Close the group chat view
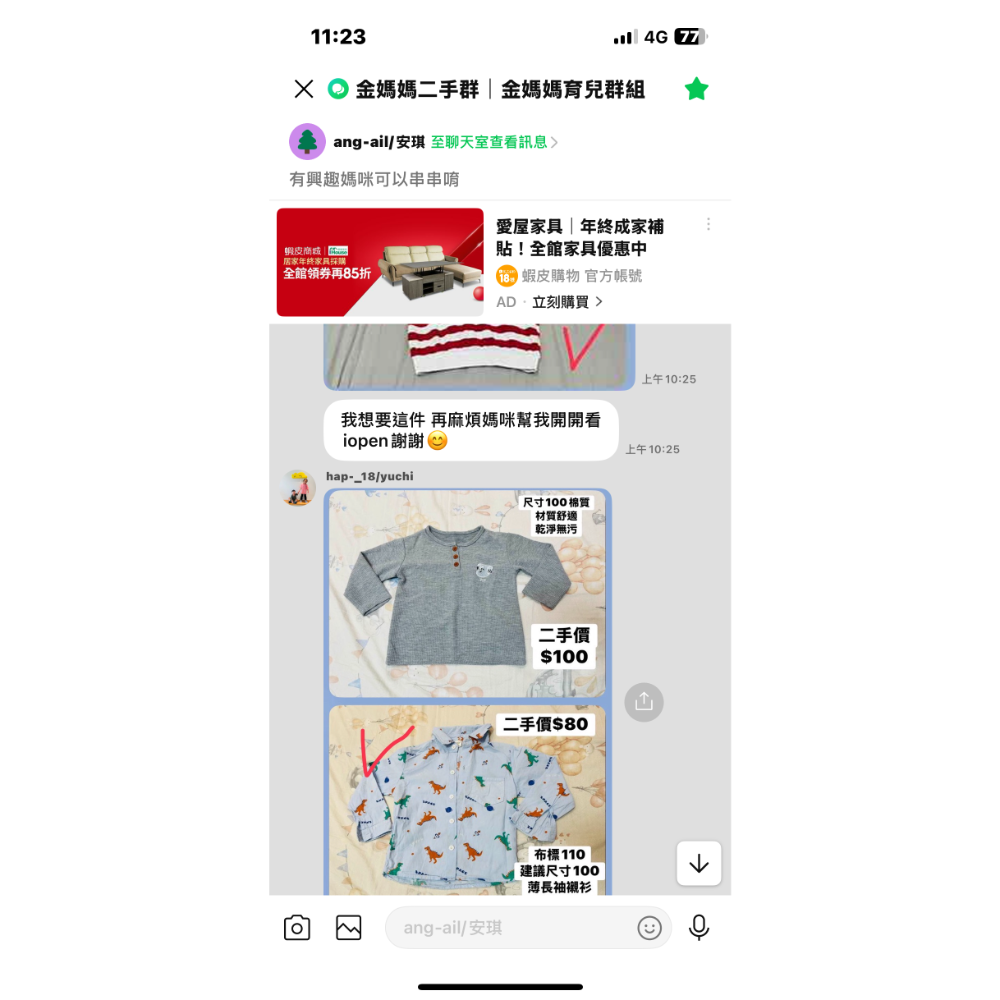The image size is (1000, 1000). (x=304, y=89)
